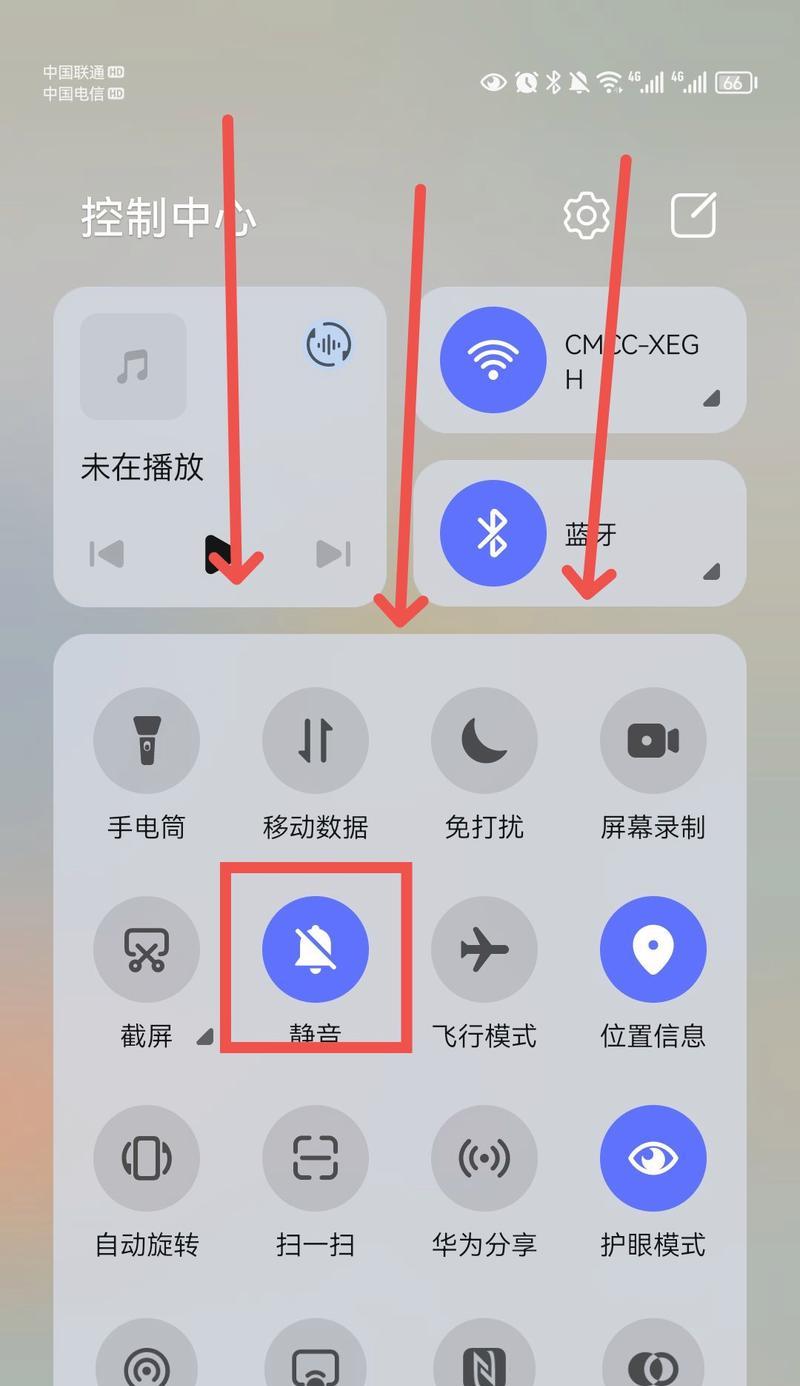Turn on airplane mode (飞行模式)
Screen dimensions: 800x1386
tap(484, 949)
